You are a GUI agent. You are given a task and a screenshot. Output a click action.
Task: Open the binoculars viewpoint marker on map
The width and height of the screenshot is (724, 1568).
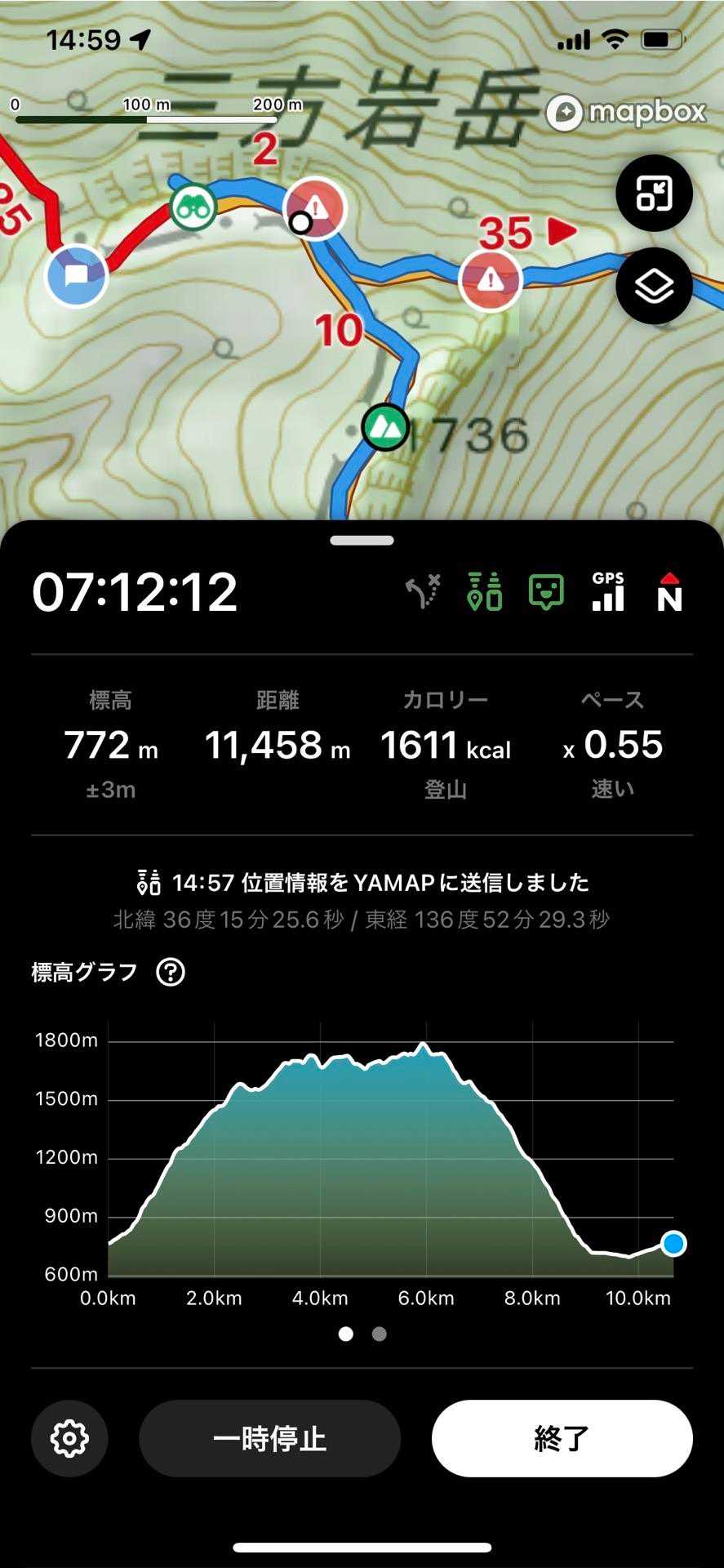[x=193, y=207]
